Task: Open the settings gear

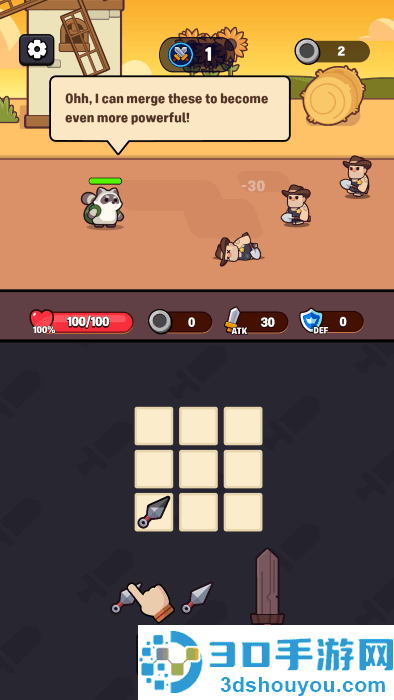Action: coord(37,50)
